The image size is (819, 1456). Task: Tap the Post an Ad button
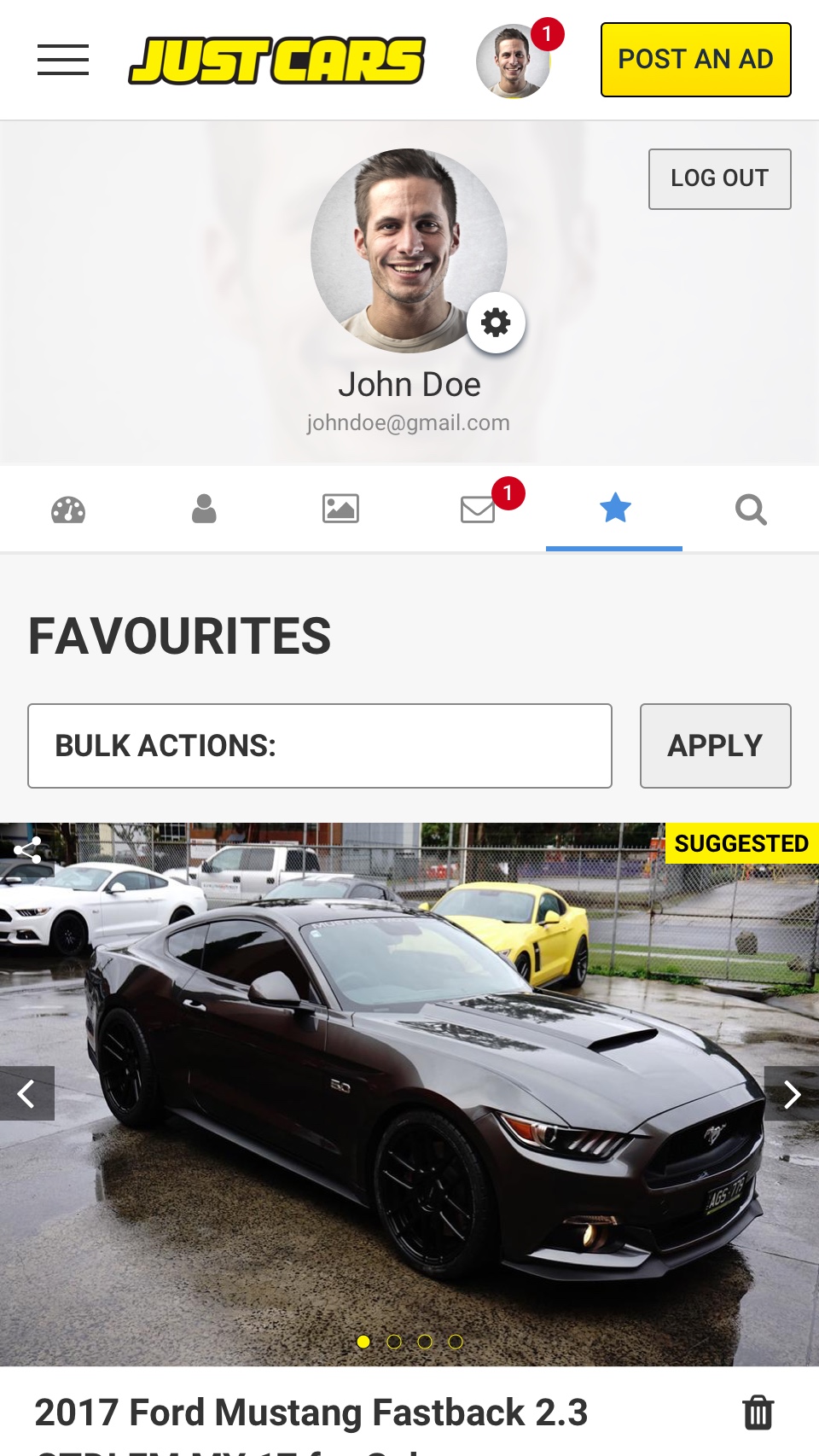point(696,60)
